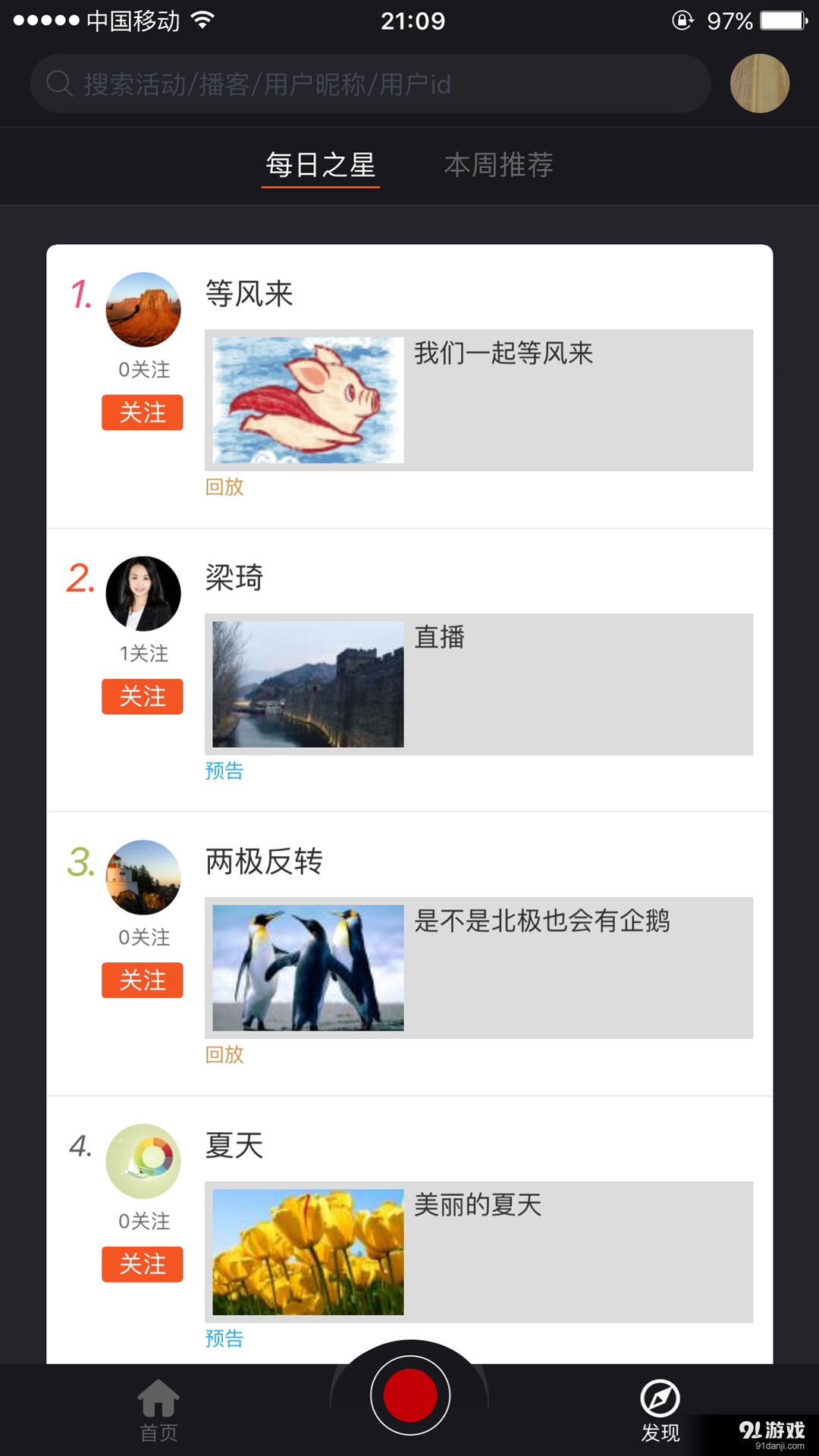
Task: Open 夏天's 预告 announcement link
Action: pos(224,1339)
